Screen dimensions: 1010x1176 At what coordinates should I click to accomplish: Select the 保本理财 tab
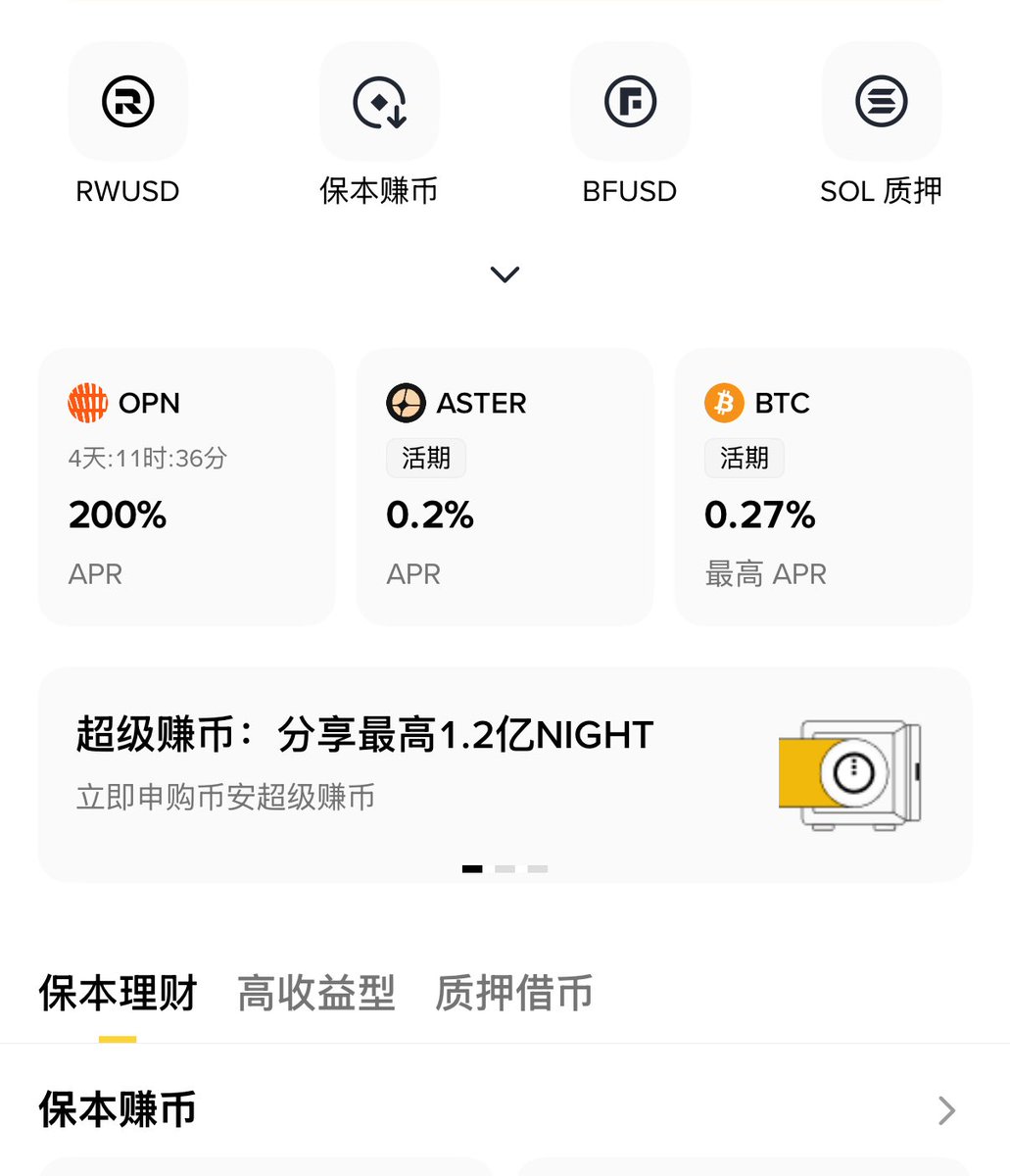[x=118, y=994]
